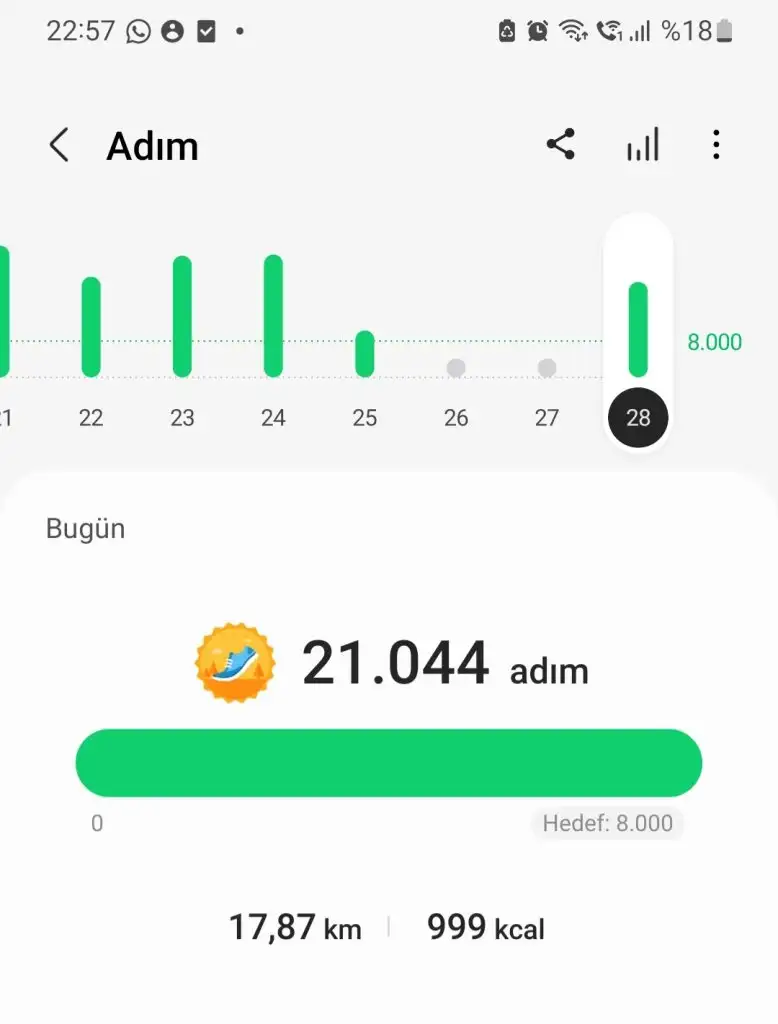Open the bar chart trends view
Screen dimensions: 778x1024
pyautogui.click(x=643, y=145)
